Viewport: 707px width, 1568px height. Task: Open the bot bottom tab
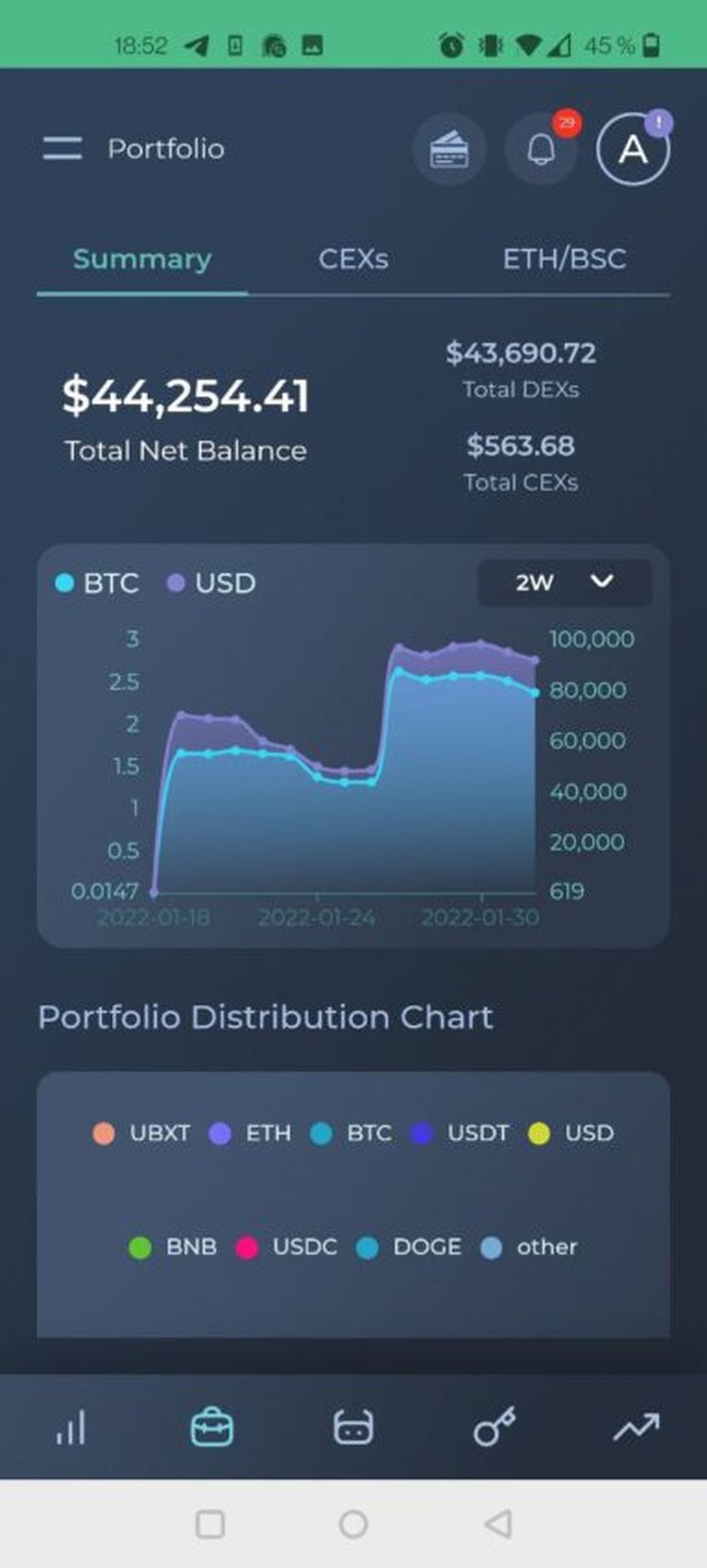click(x=353, y=1427)
